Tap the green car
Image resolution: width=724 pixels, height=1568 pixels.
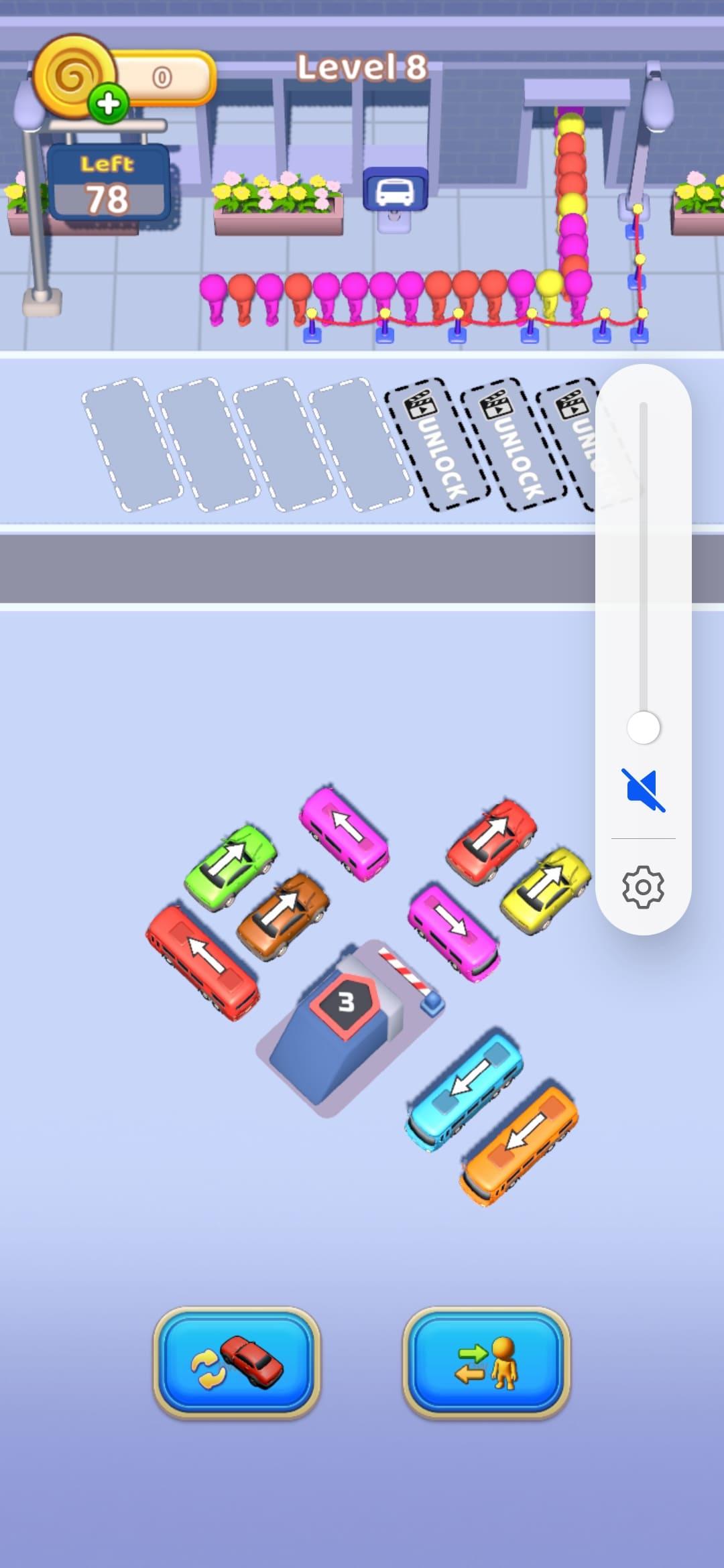230,867
